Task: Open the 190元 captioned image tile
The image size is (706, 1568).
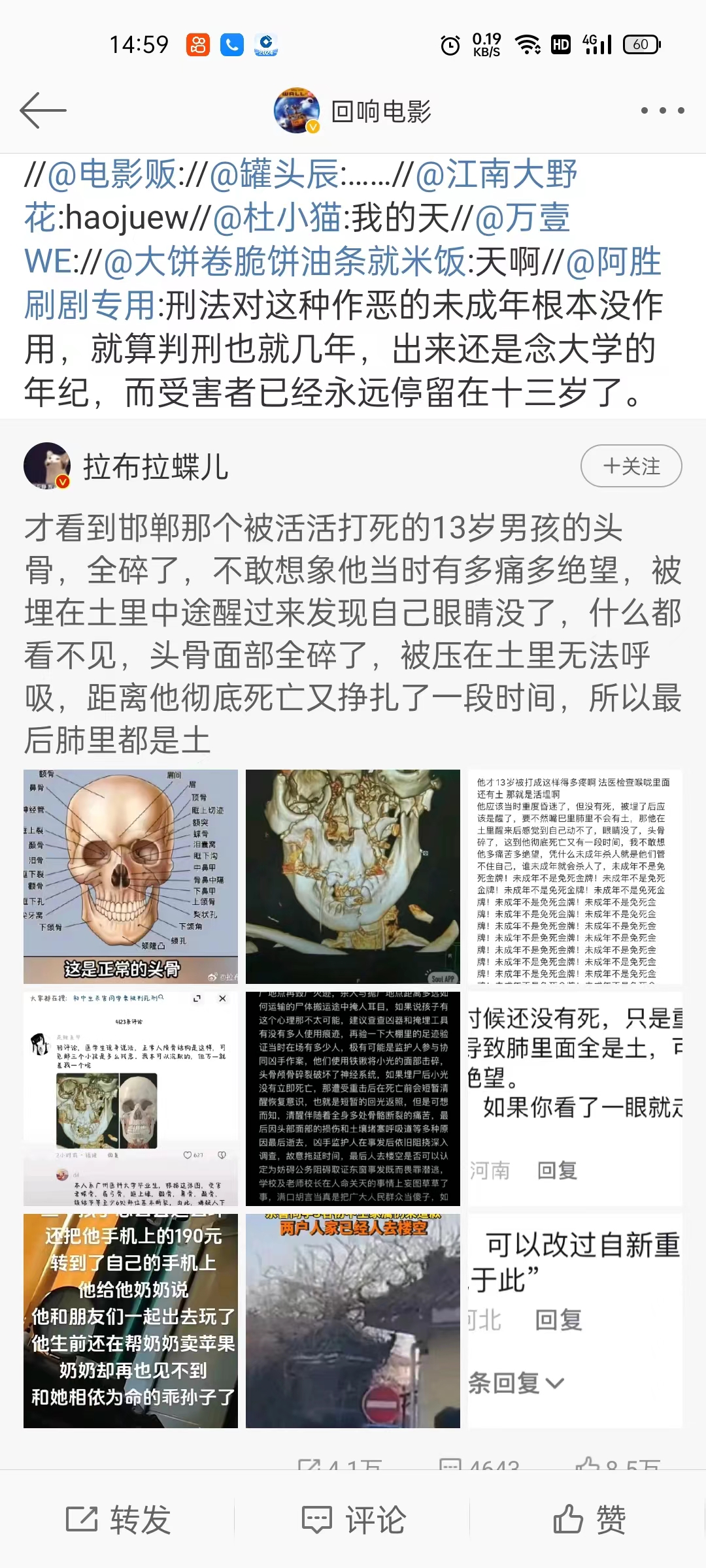Action: tap(131, 1320)
